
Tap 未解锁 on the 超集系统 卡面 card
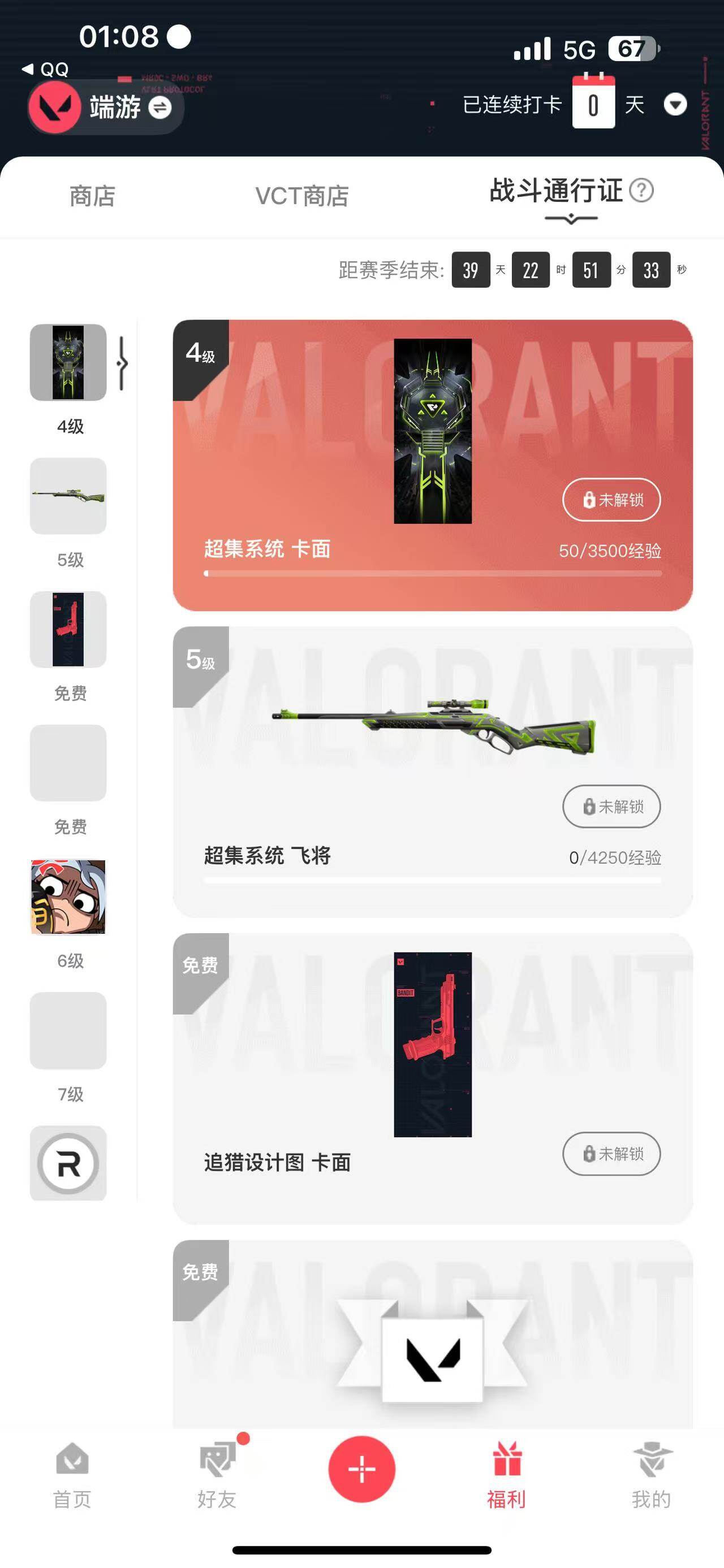pyautogui.click(x=611, y=500)
